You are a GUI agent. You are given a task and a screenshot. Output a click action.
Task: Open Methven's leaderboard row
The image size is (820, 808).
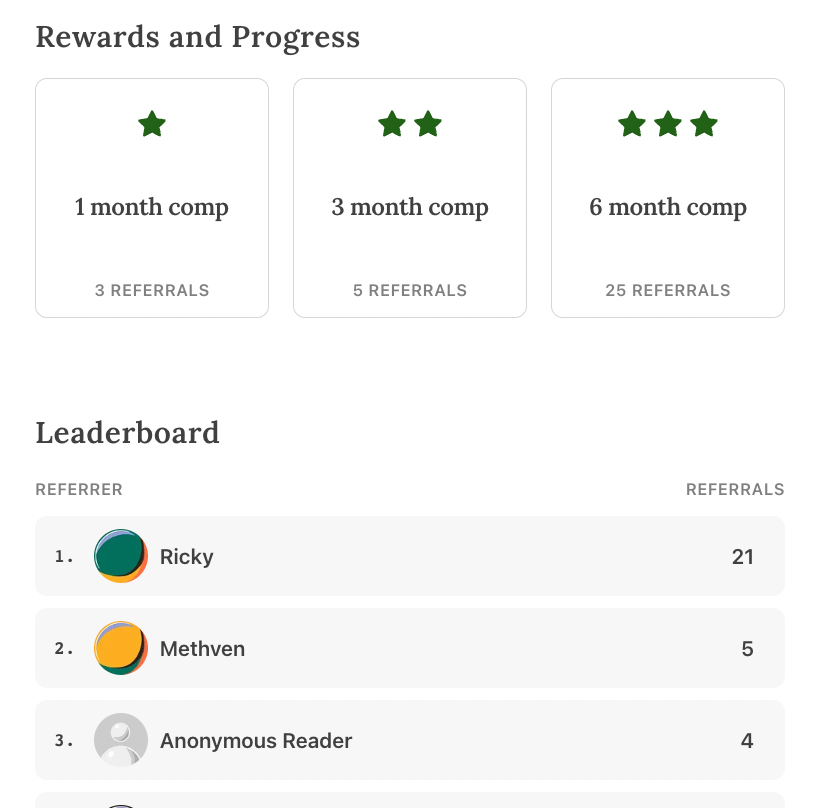[409, 648]
